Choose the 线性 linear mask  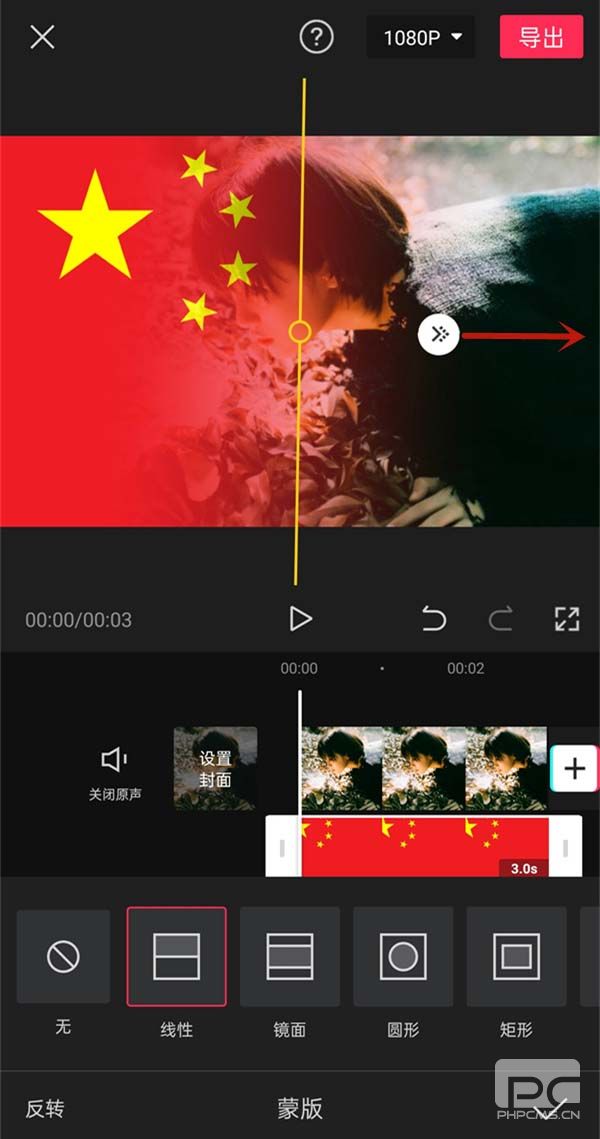click(176, 957)
